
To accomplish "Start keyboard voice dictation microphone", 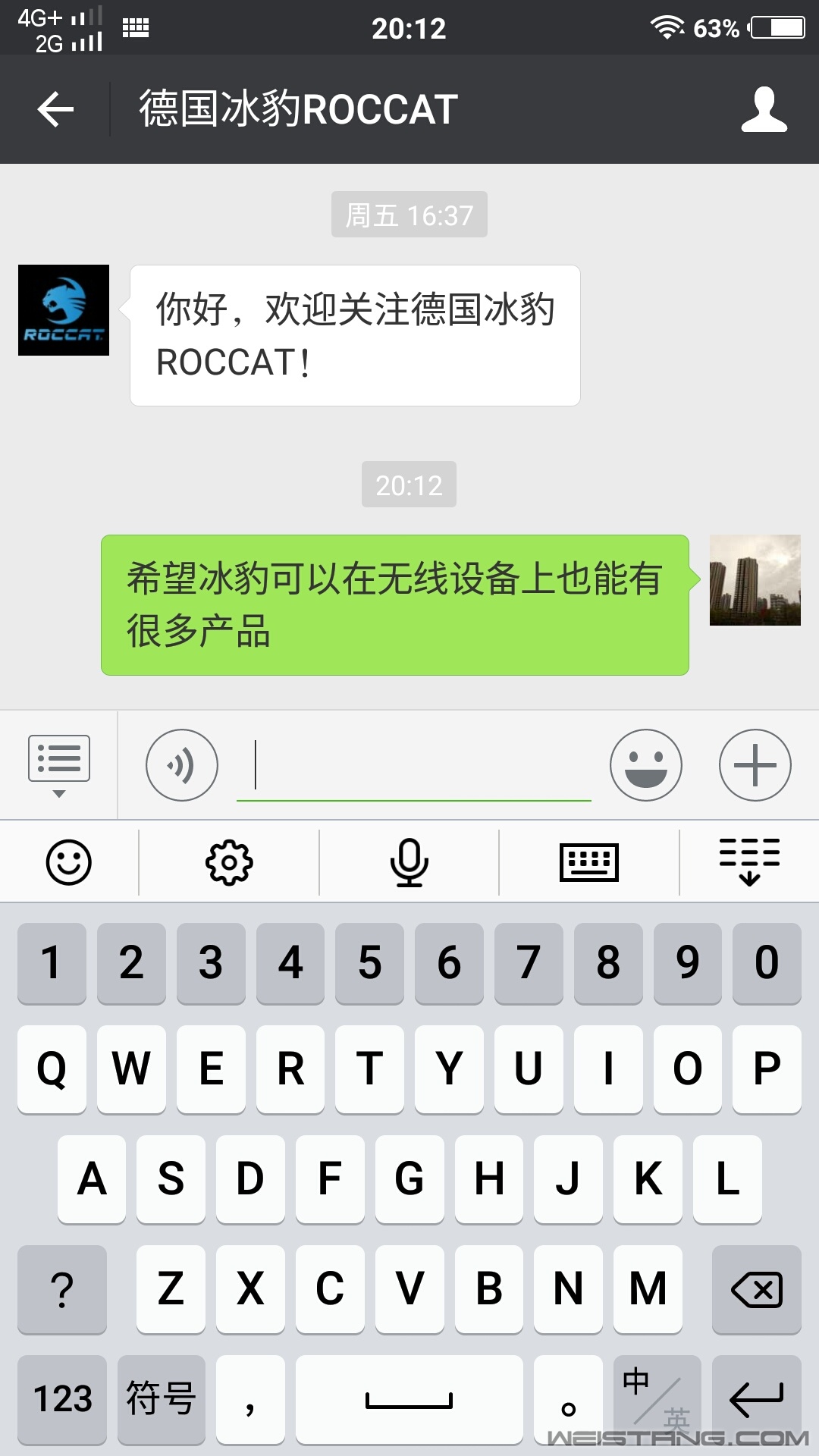I will [409, 862].
